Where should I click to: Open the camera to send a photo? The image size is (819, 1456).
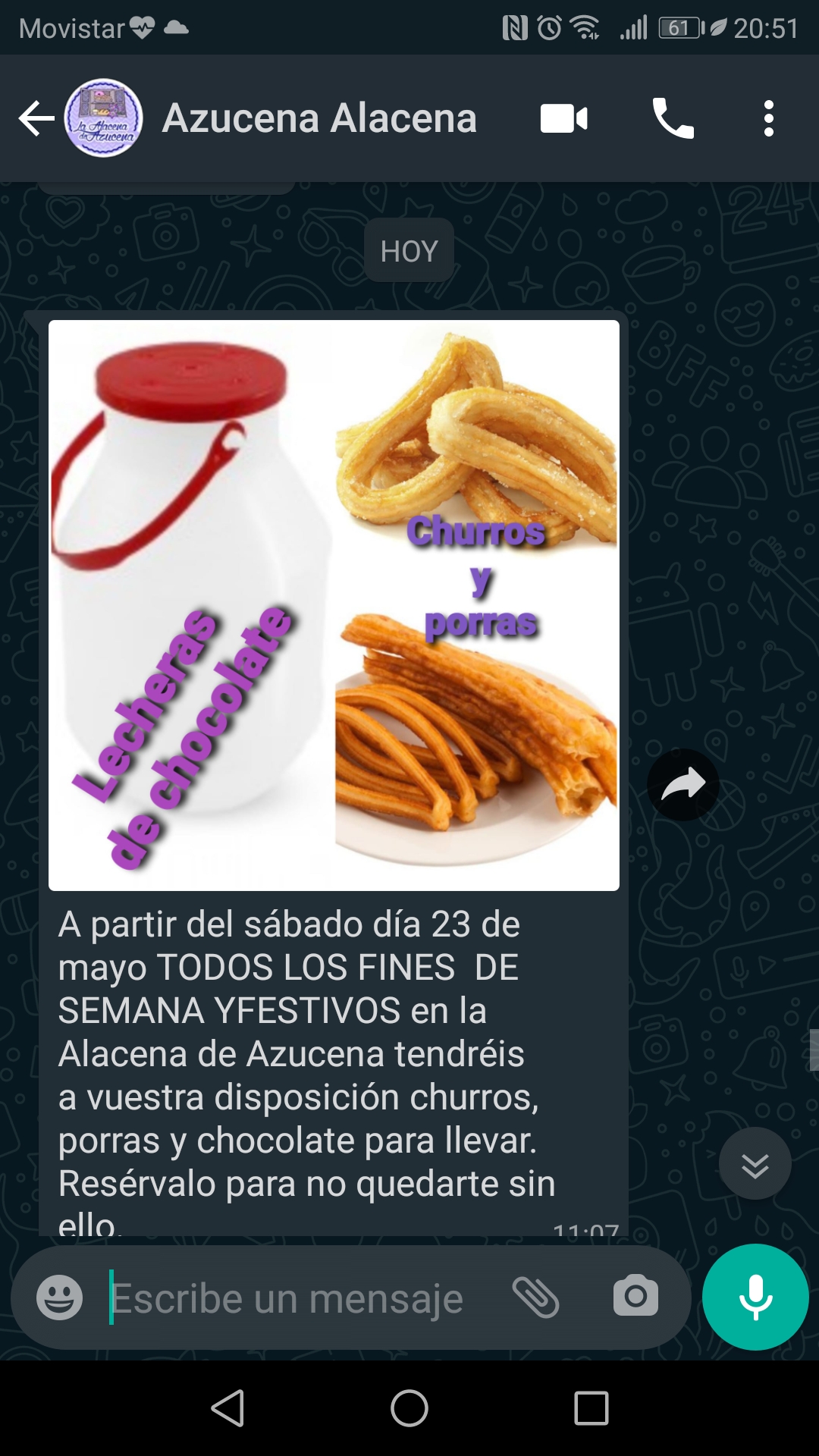click(x=635, y=1297)
